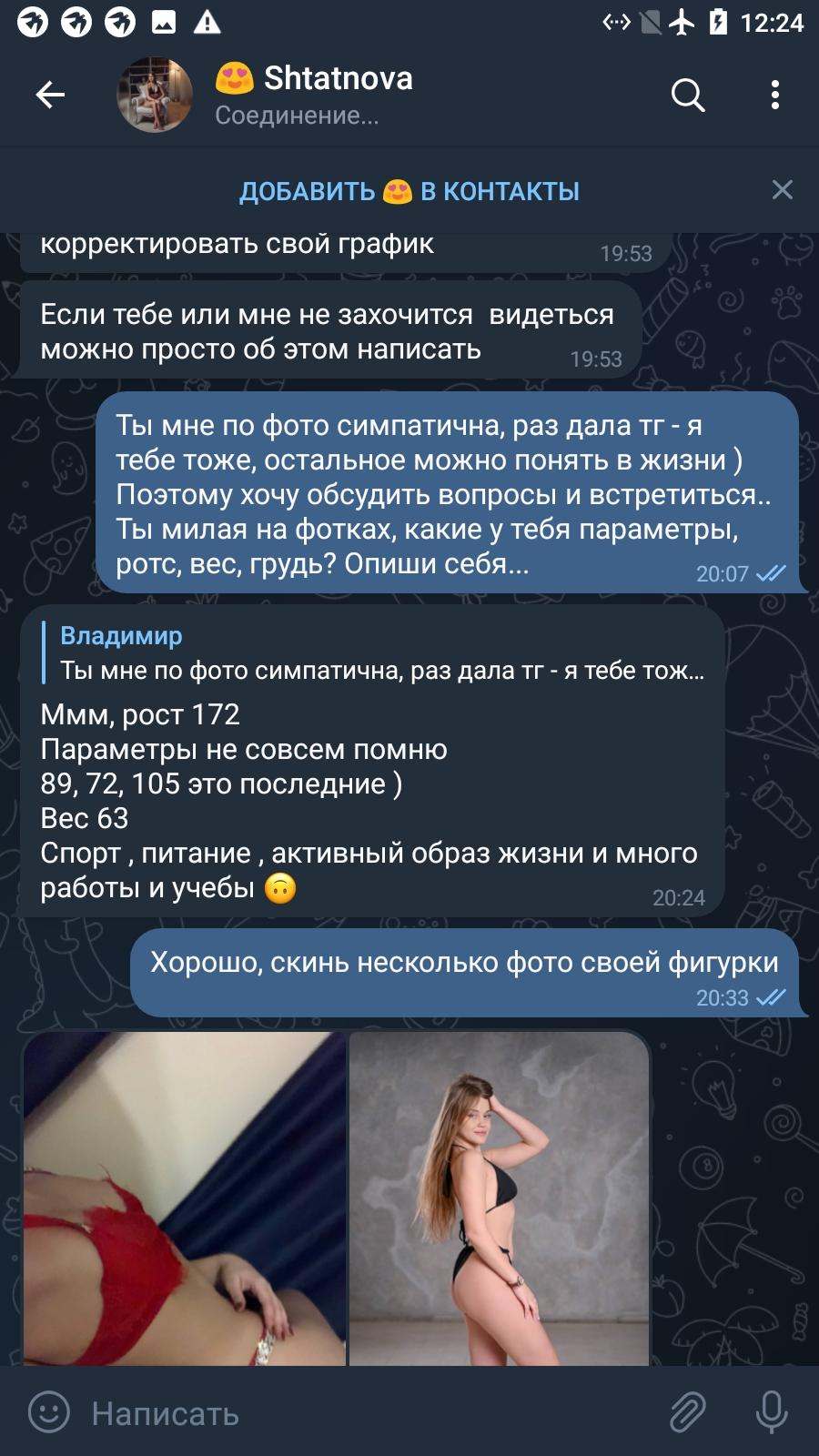Open the red lingerie photo
819x1456 pixels.
pos(185,1198)
